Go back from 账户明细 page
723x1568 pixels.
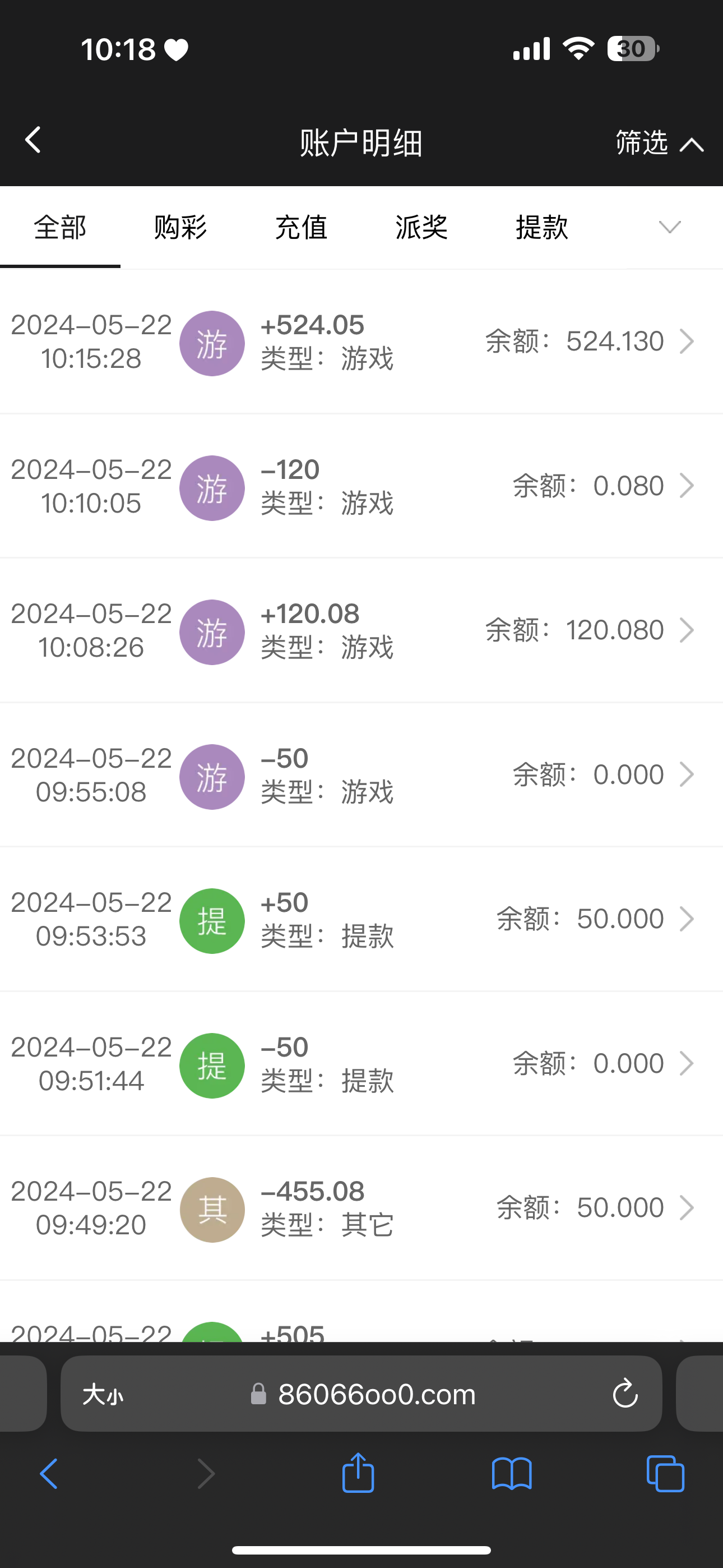[34, 141]
